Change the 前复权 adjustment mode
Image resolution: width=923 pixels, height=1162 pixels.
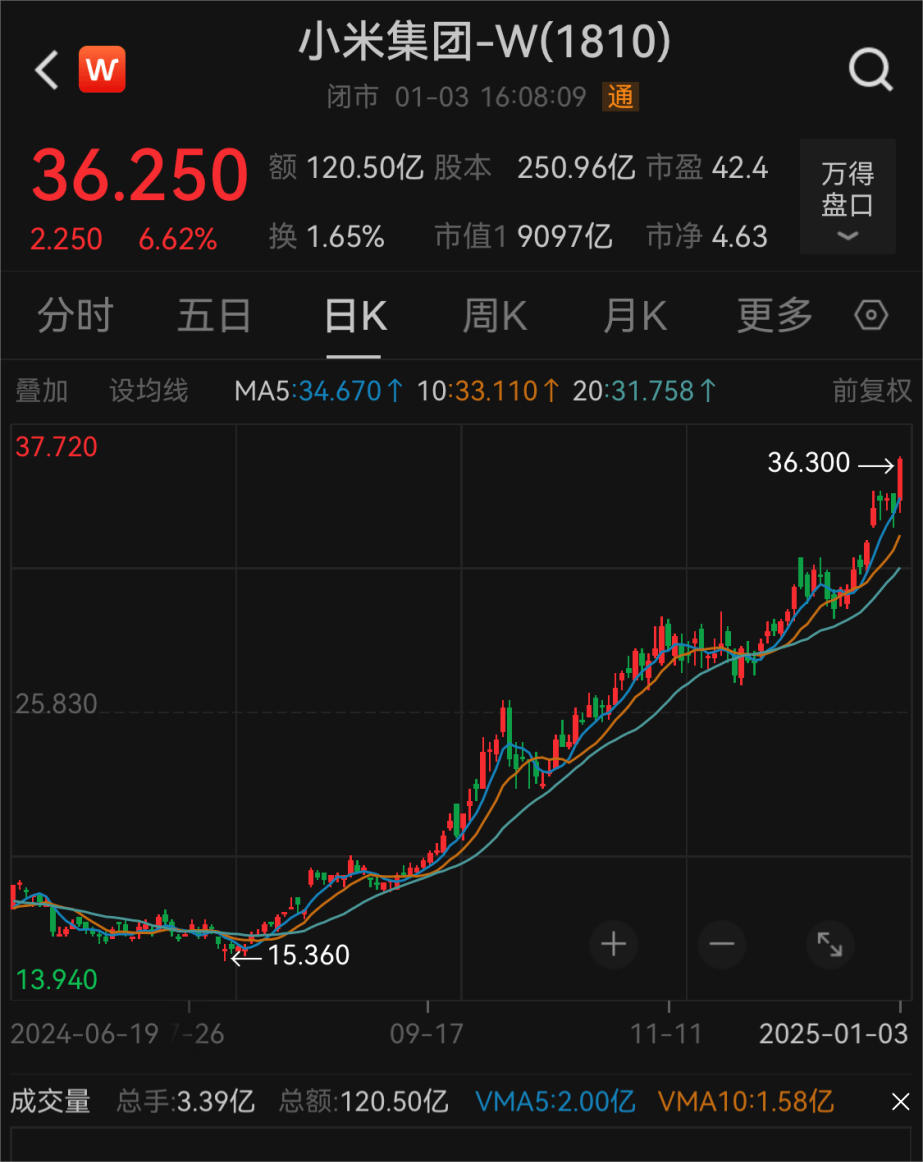click(x=872, y=391)
